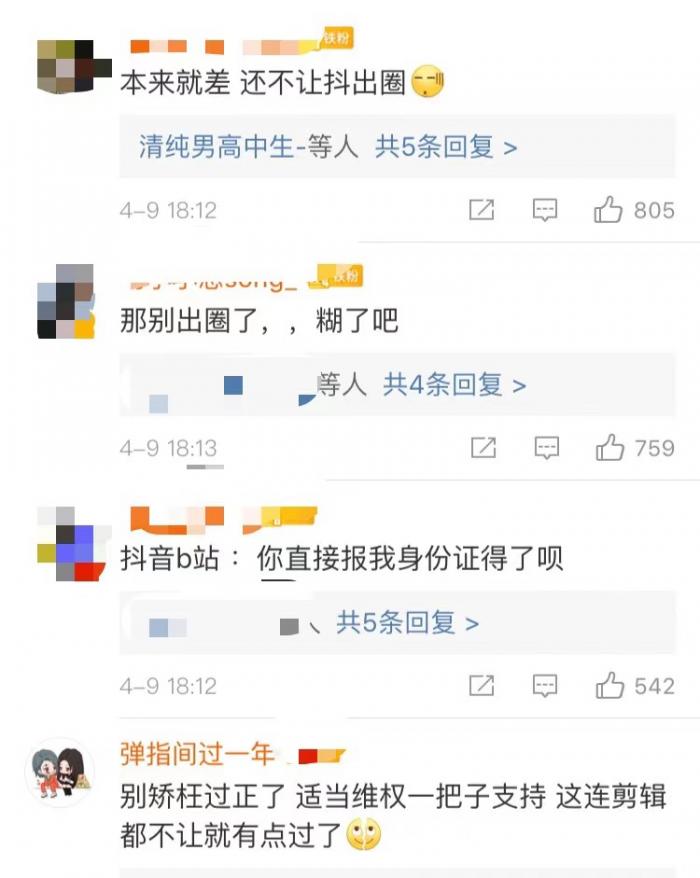
Task: Like the comment with 759 likes
Action: [x=610, y=448]
